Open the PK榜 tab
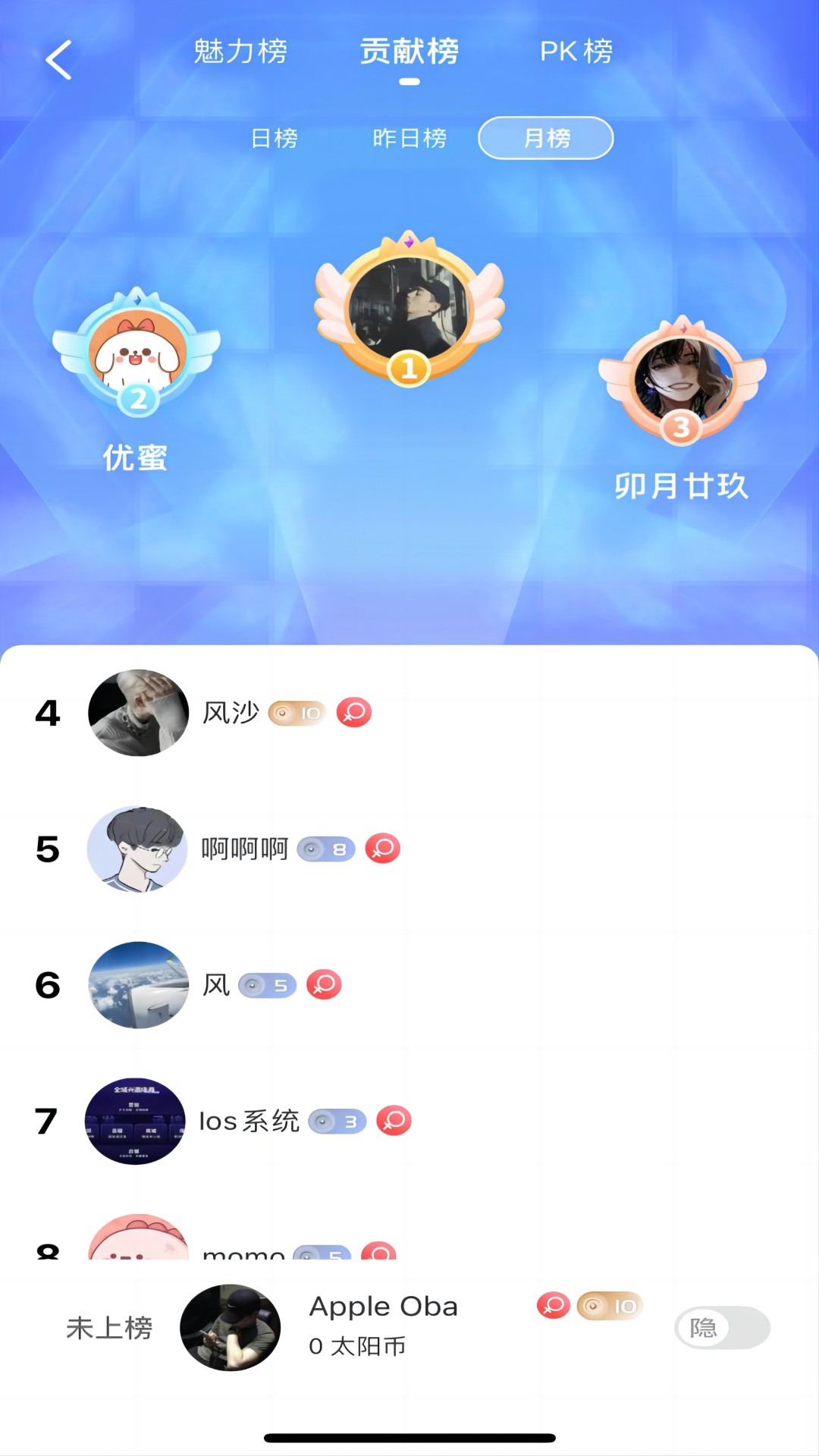Viewport: 819px width, 1456px height. tap(576, 52)
